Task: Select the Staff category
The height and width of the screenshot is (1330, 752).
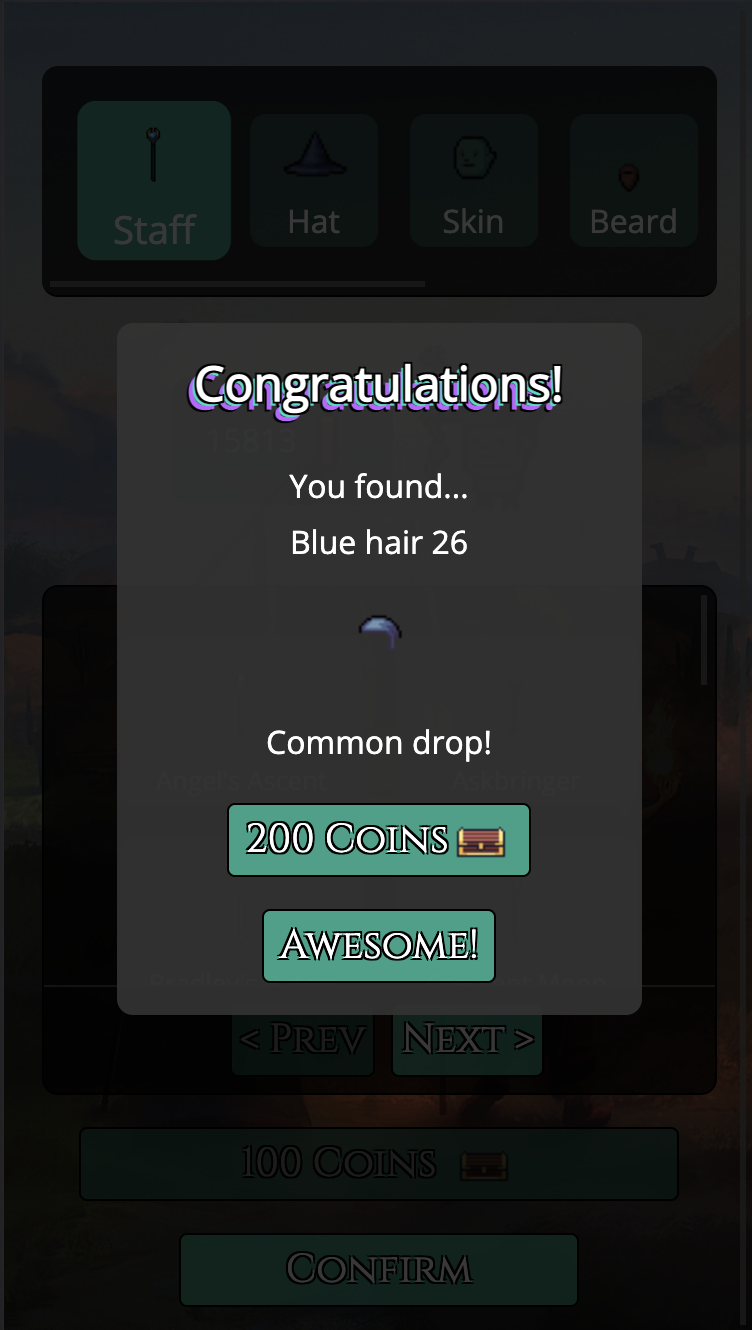Action: (x=154, y=180)
